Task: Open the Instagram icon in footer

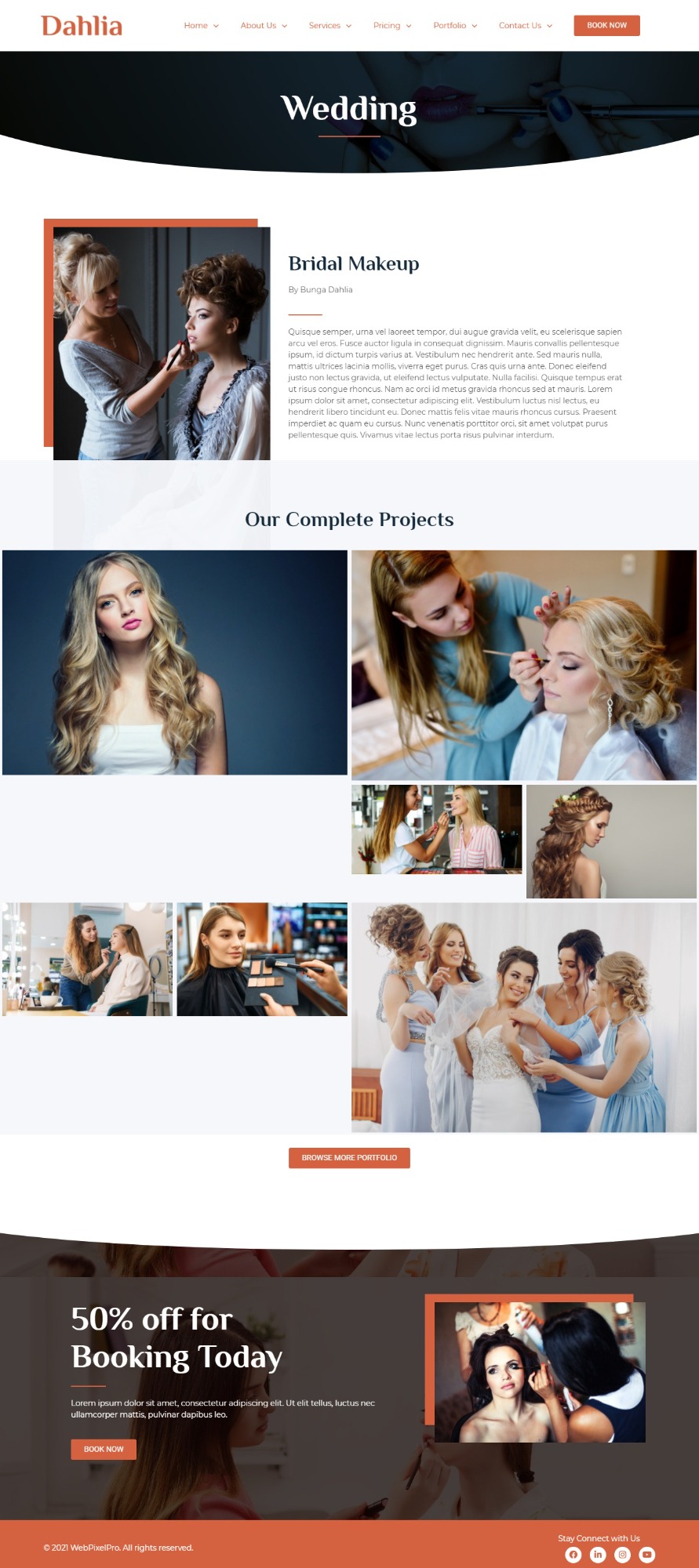Action: 622,1555
